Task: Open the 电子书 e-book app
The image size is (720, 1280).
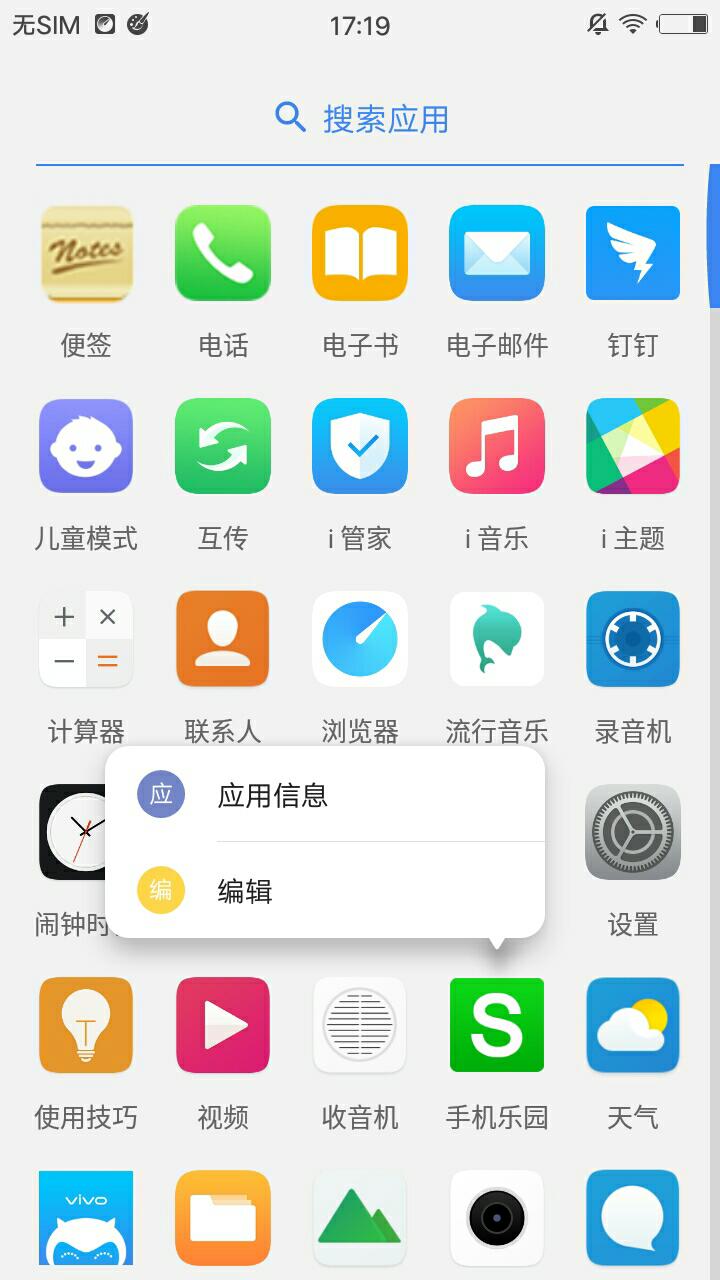Action: tap(360, 253)
